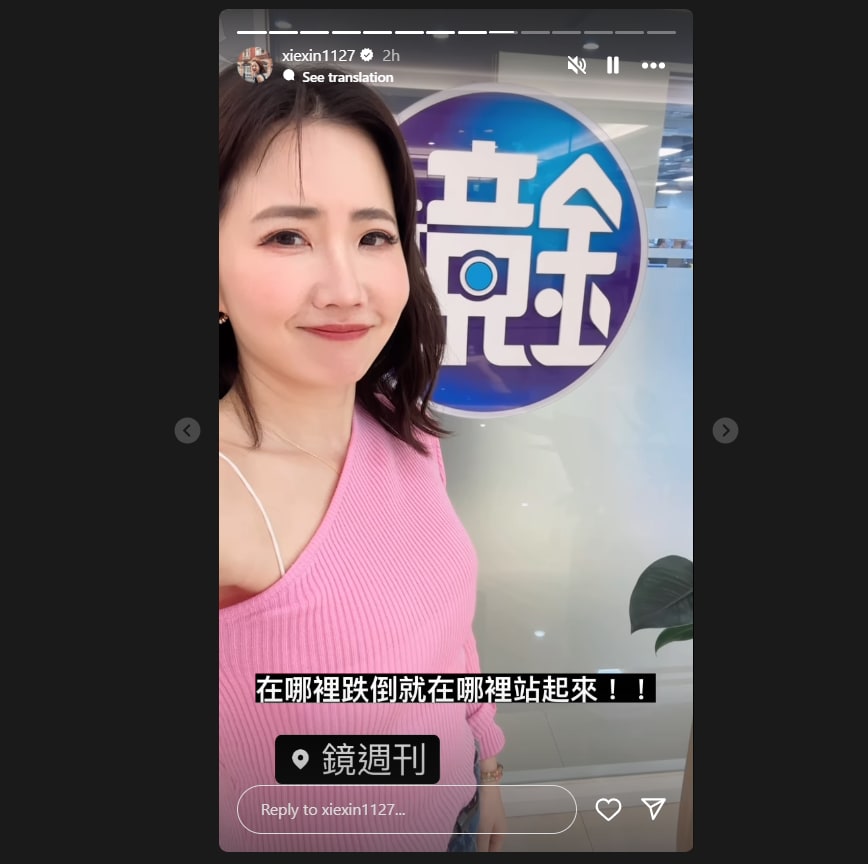This screenshot has height=864, width=868.
Task: Open the xiexin1127 username link
Action: [x=318, y=56]
